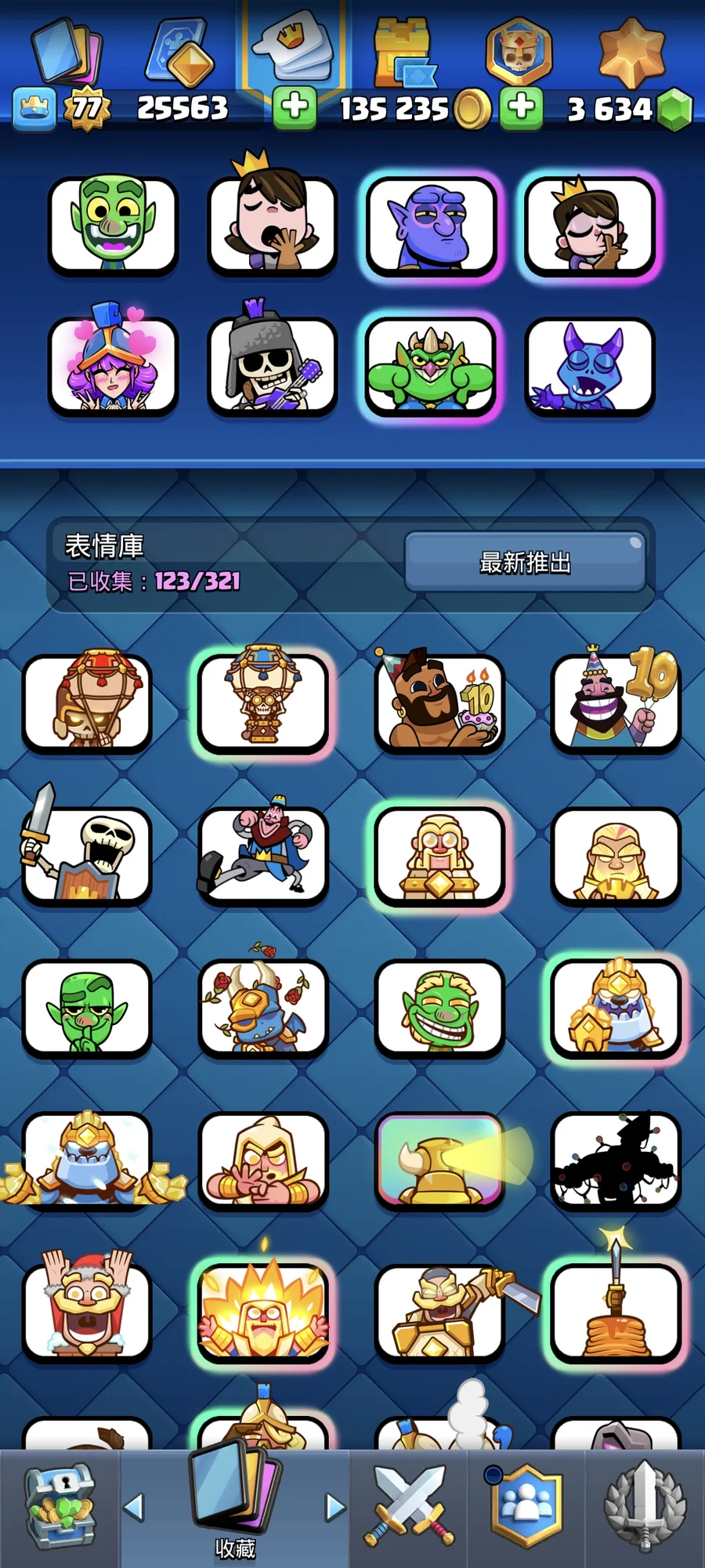This screenshot has width=705, height=1568.
Task: Select the yawning princess deck emote
Action: pyautogui.click(x=272, y=225)
